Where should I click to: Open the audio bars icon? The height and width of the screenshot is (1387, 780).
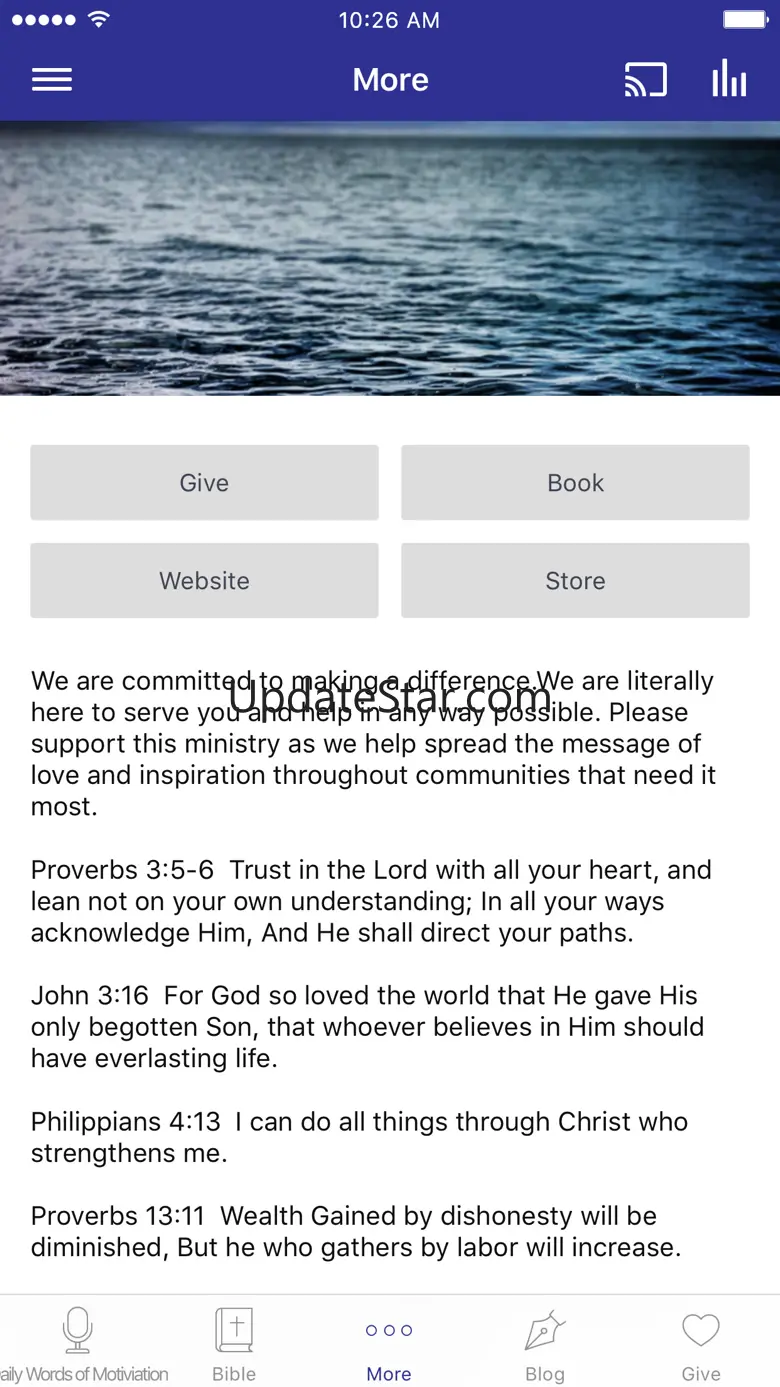(x=729, y=78)
